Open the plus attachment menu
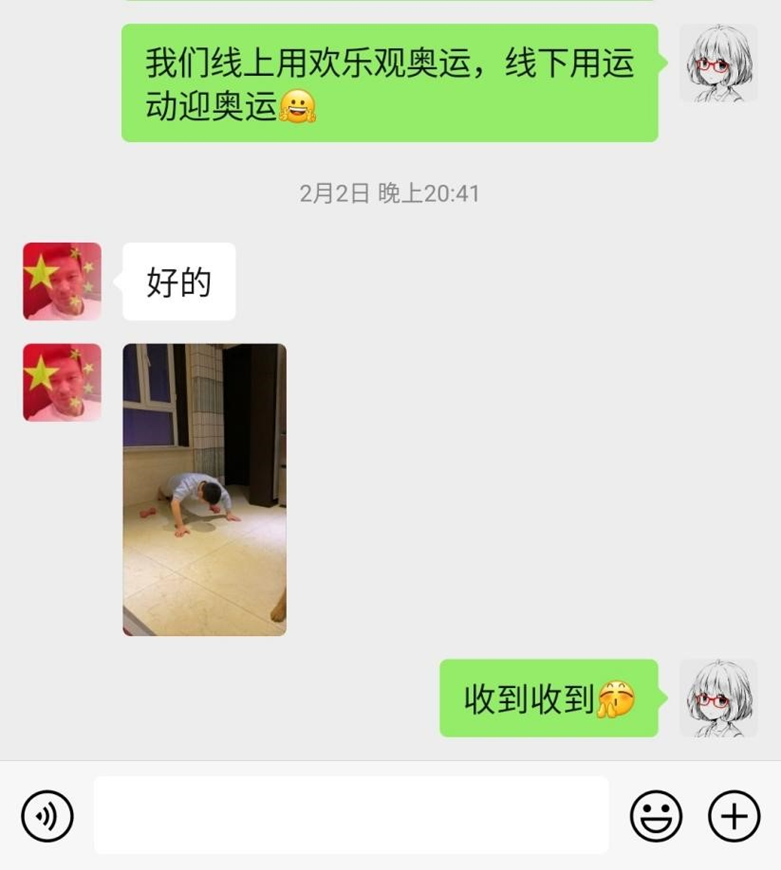 coord(734,816)
